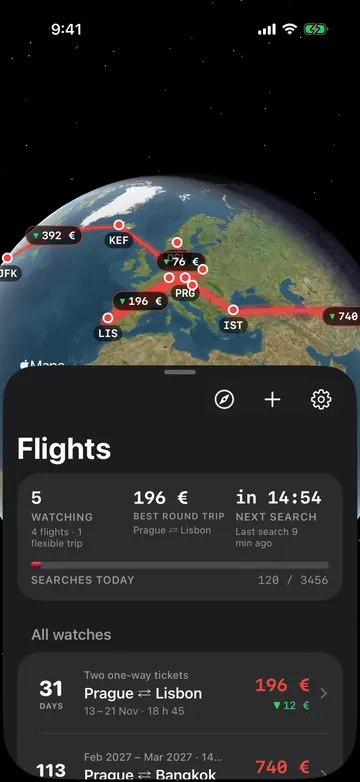Open the Prague to Lisbon watch
This screenshot has height=782, width=360.
tap(180, 693)
